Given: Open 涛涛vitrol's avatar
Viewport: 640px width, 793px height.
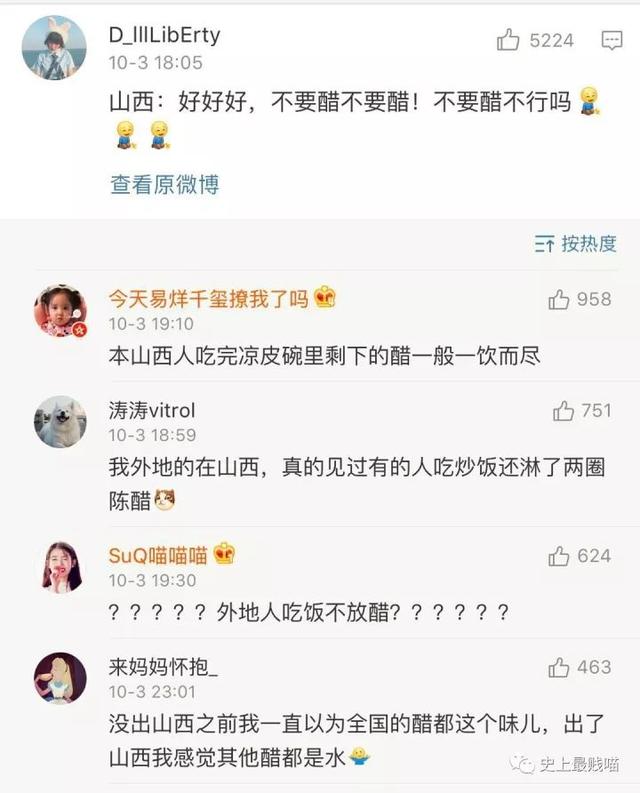Looking at the screenshot, I should click(60, 422).
